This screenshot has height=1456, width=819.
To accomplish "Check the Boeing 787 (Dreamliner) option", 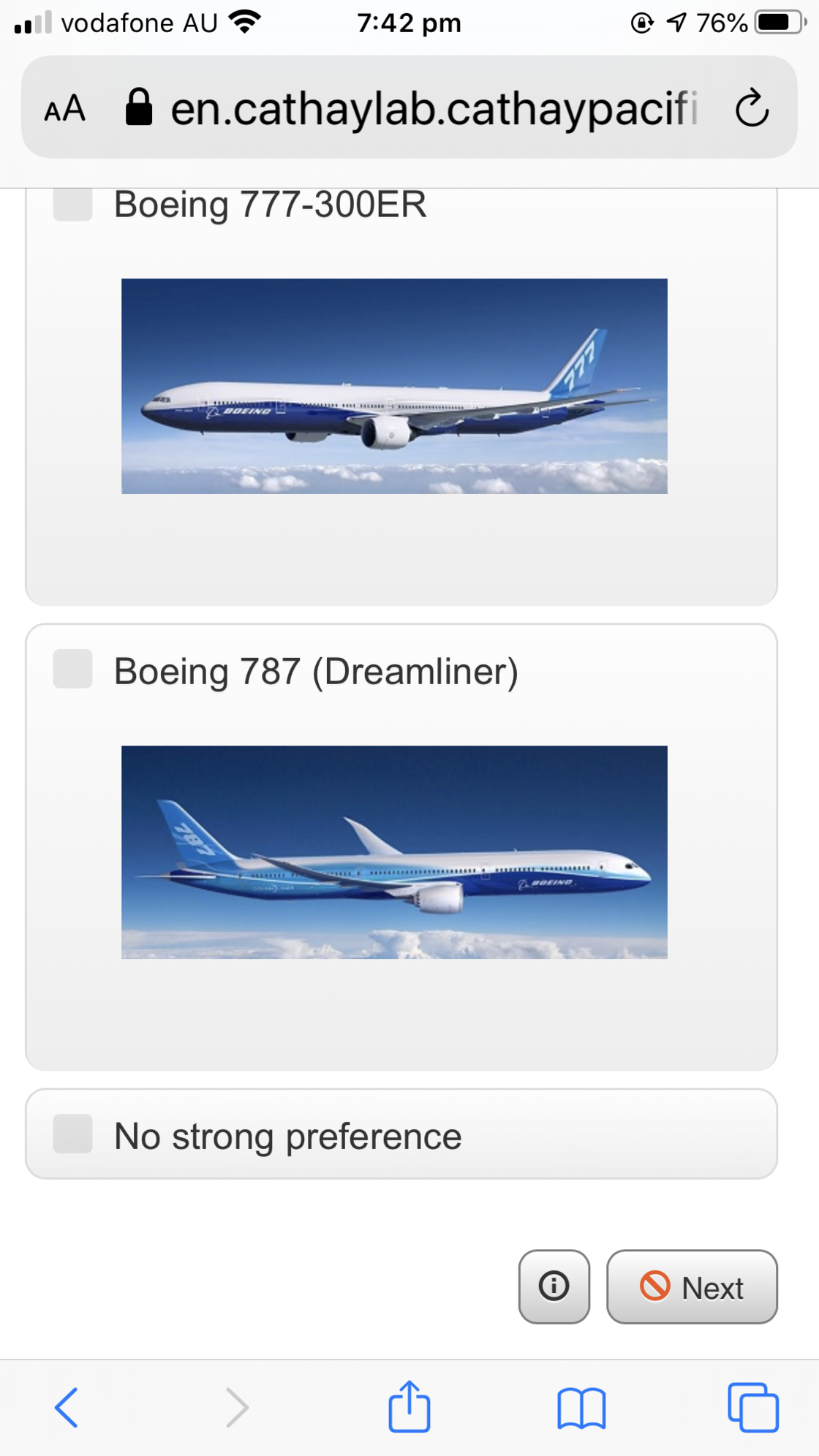I will [72, 669].
